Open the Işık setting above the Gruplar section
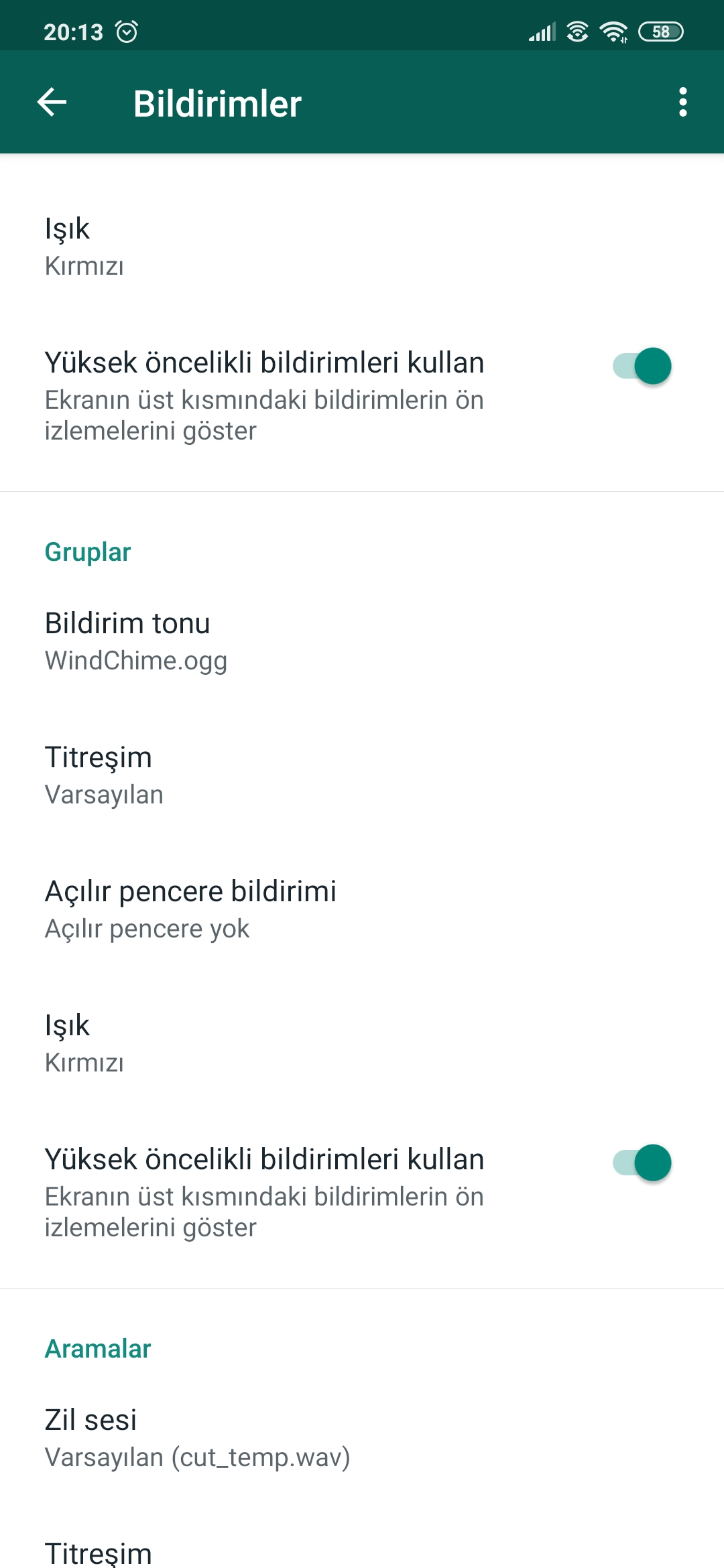Screen dimensions: 724x1568 coord(362,246)
